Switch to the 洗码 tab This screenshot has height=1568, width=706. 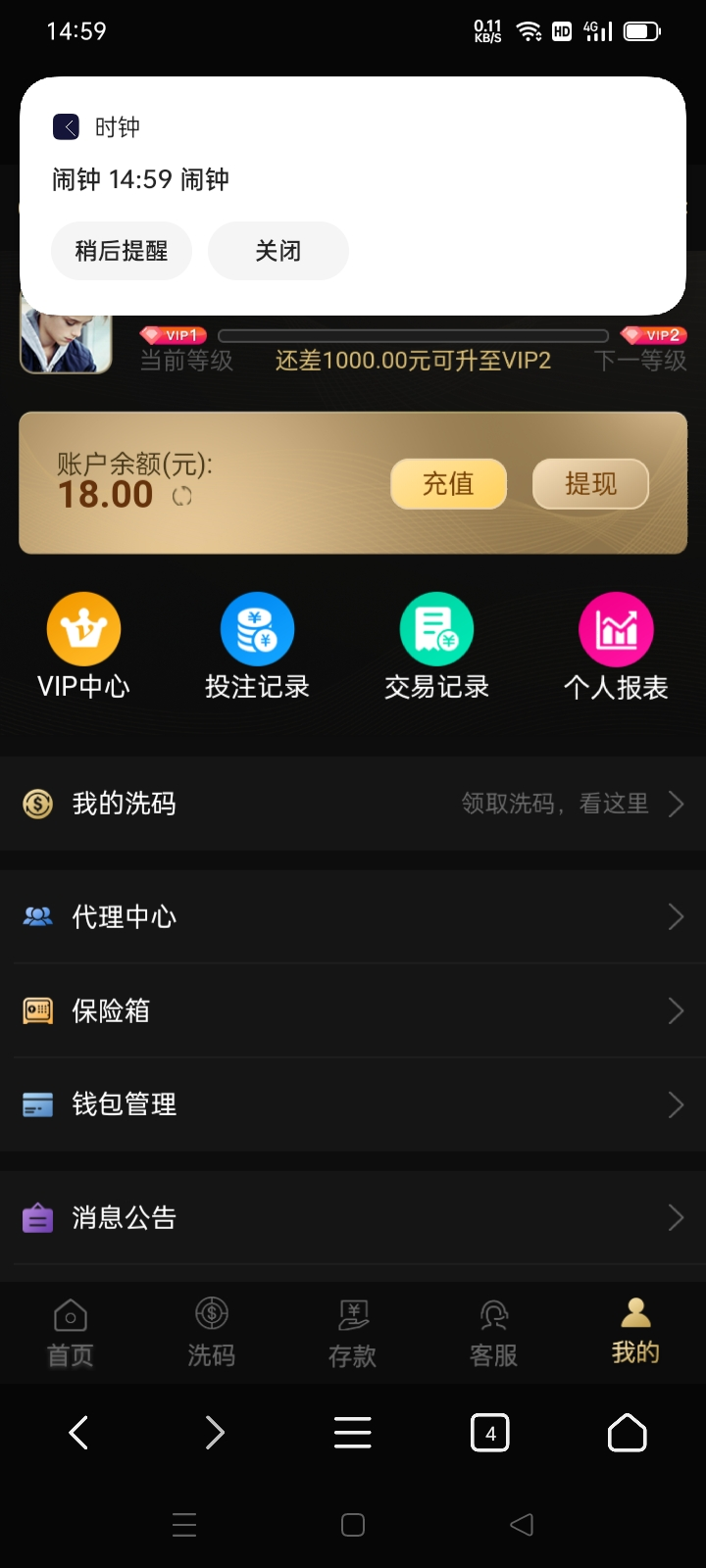pyautogui.click(x=212, y=1333)
